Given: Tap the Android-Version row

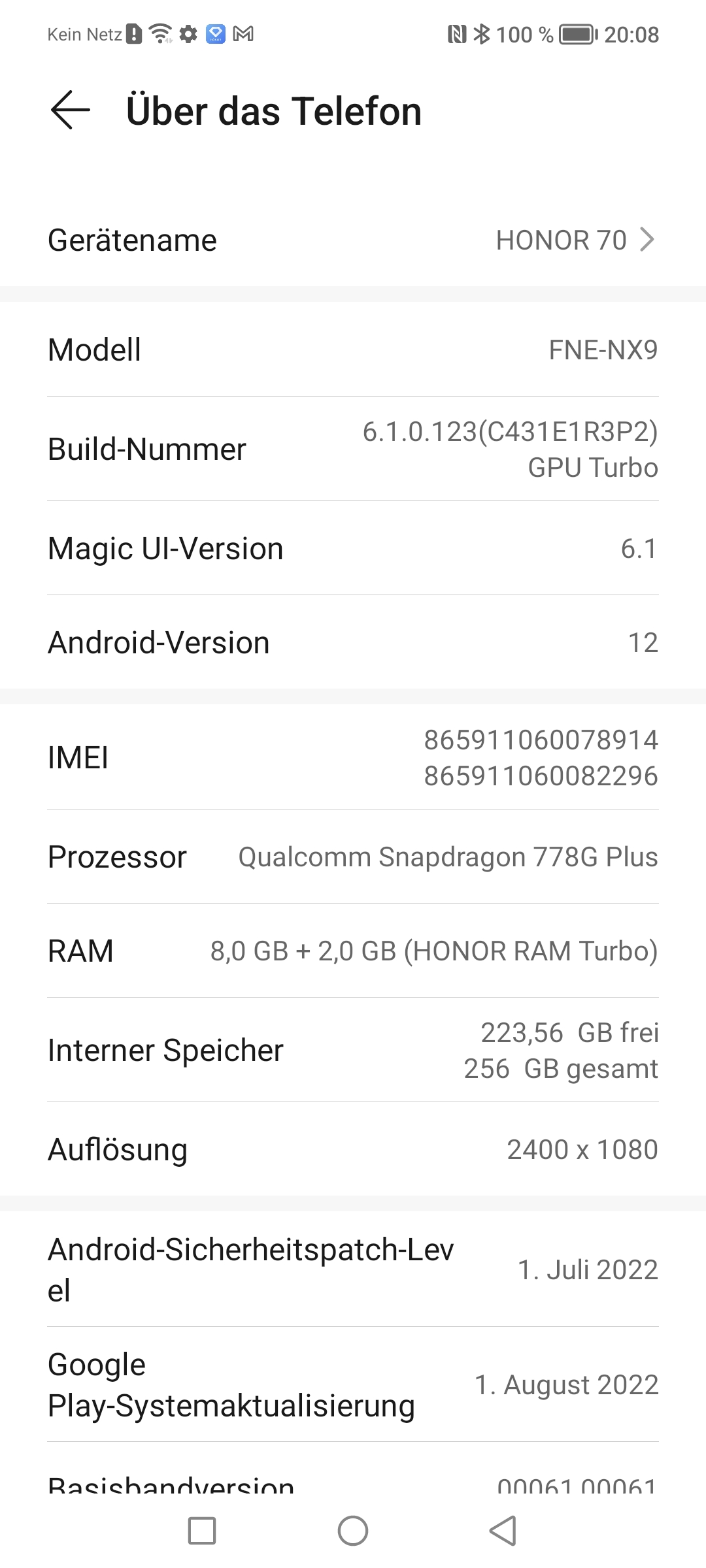Looking at the screenshot, I should click(353, 642).
